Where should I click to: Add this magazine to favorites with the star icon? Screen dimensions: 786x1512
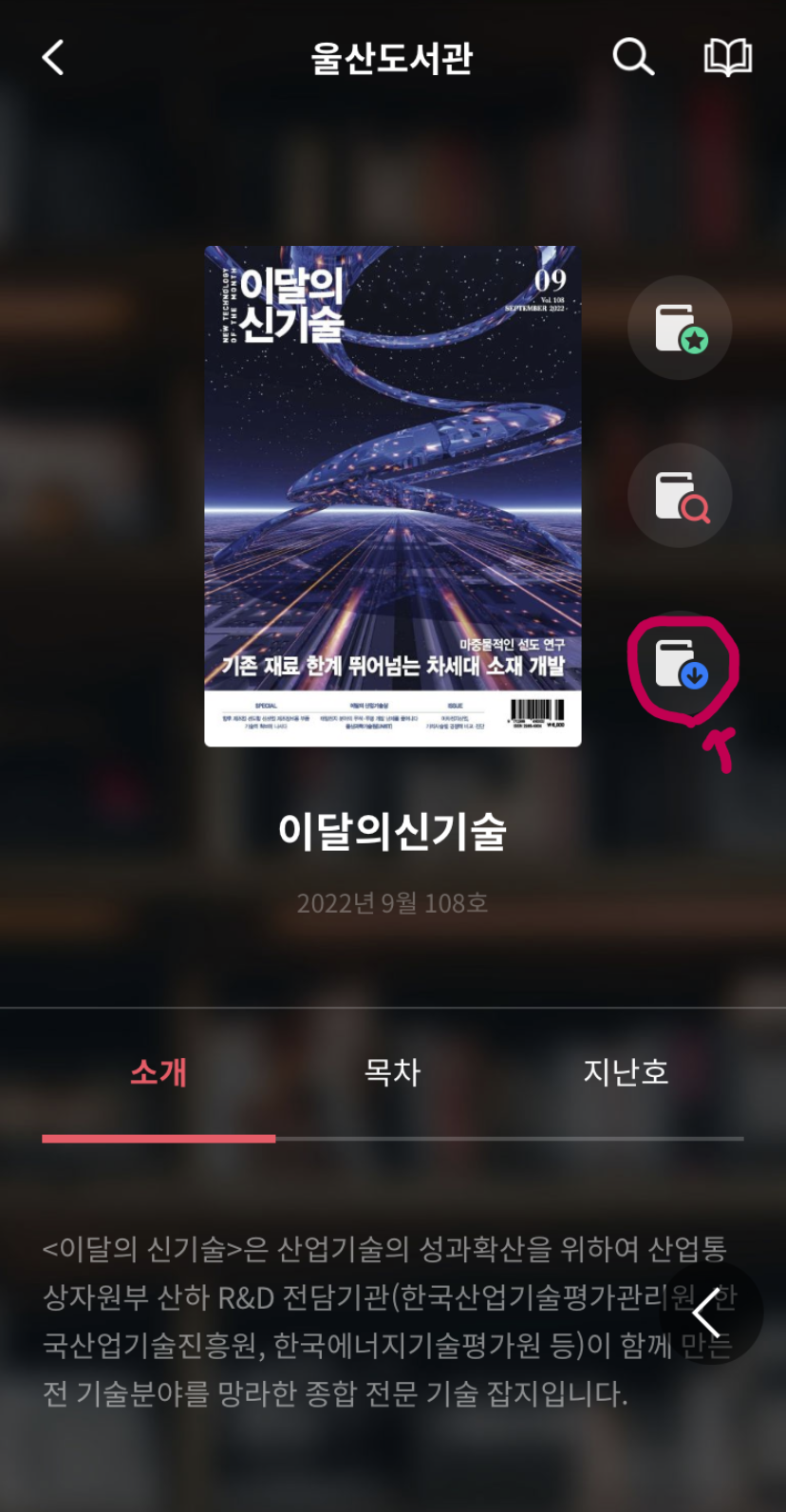click(x=680, y=329)
